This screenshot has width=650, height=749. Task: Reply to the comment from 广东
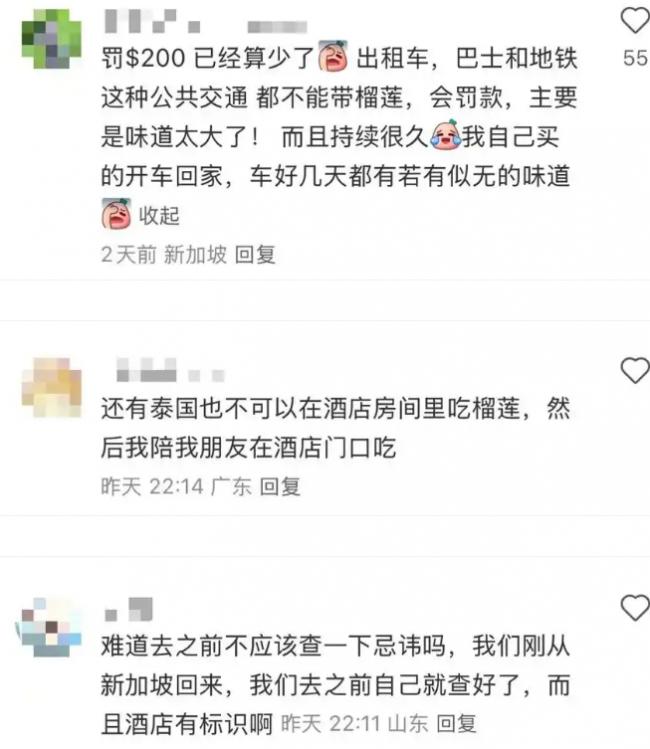pos(280,487)
